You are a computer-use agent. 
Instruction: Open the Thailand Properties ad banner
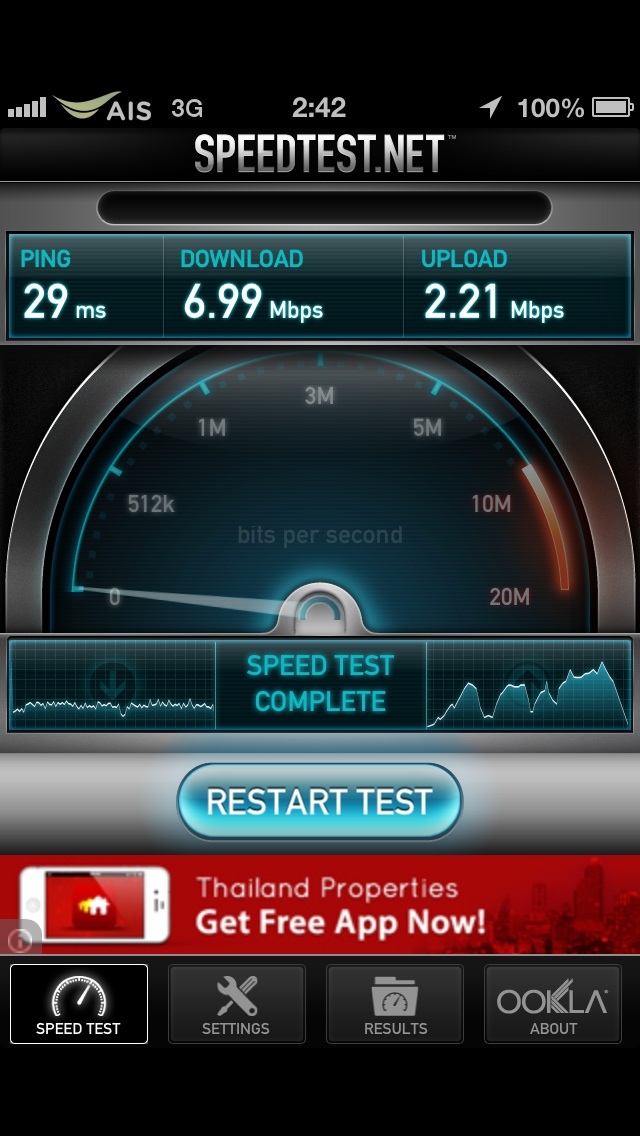tap(340, 905)
